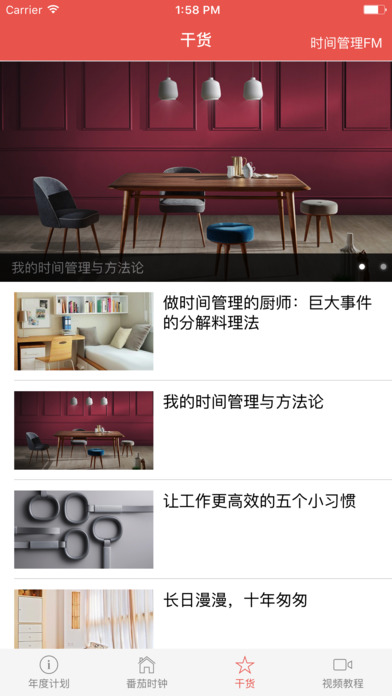Switch to the 视频教程 tab

[x=343, y=672]
